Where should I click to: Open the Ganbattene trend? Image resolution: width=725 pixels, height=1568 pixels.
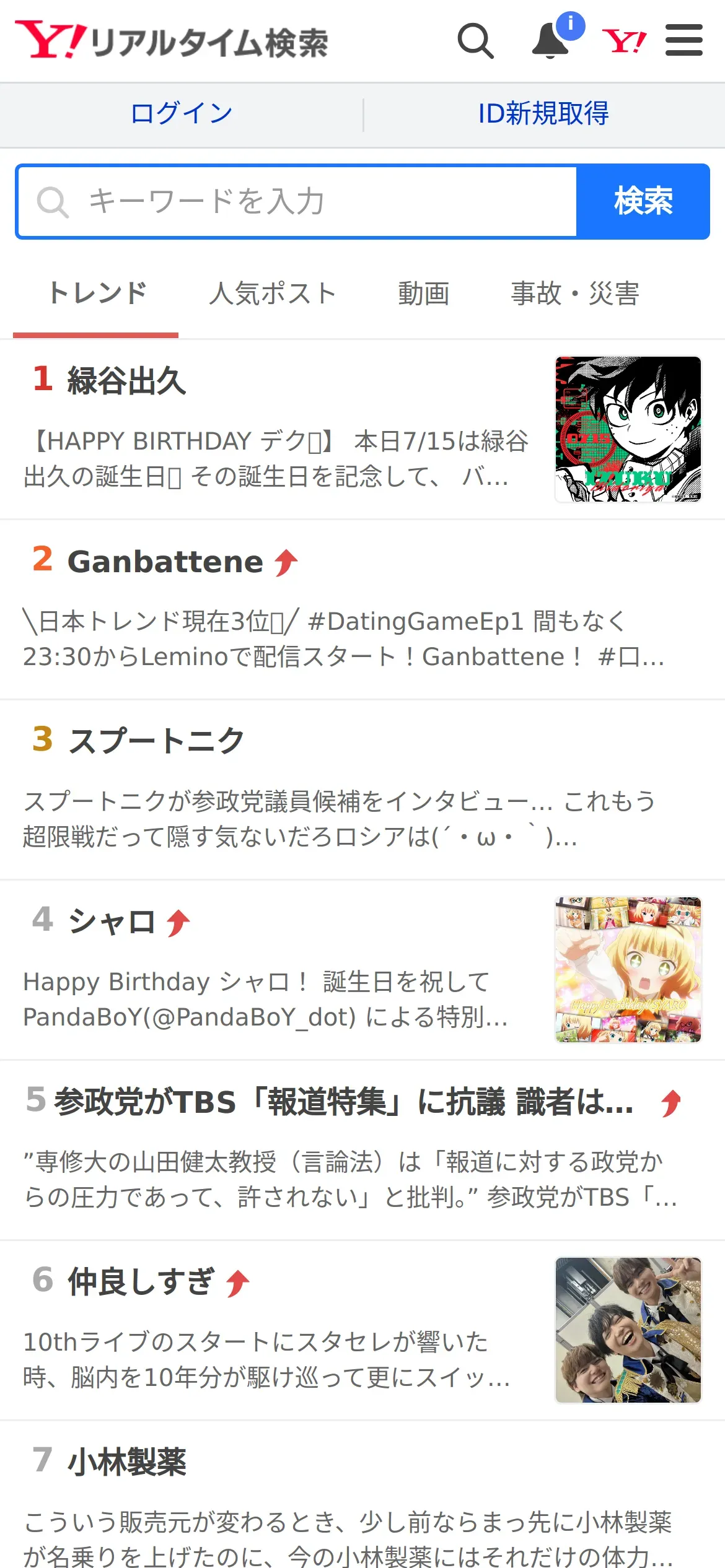tap(165, 562)
